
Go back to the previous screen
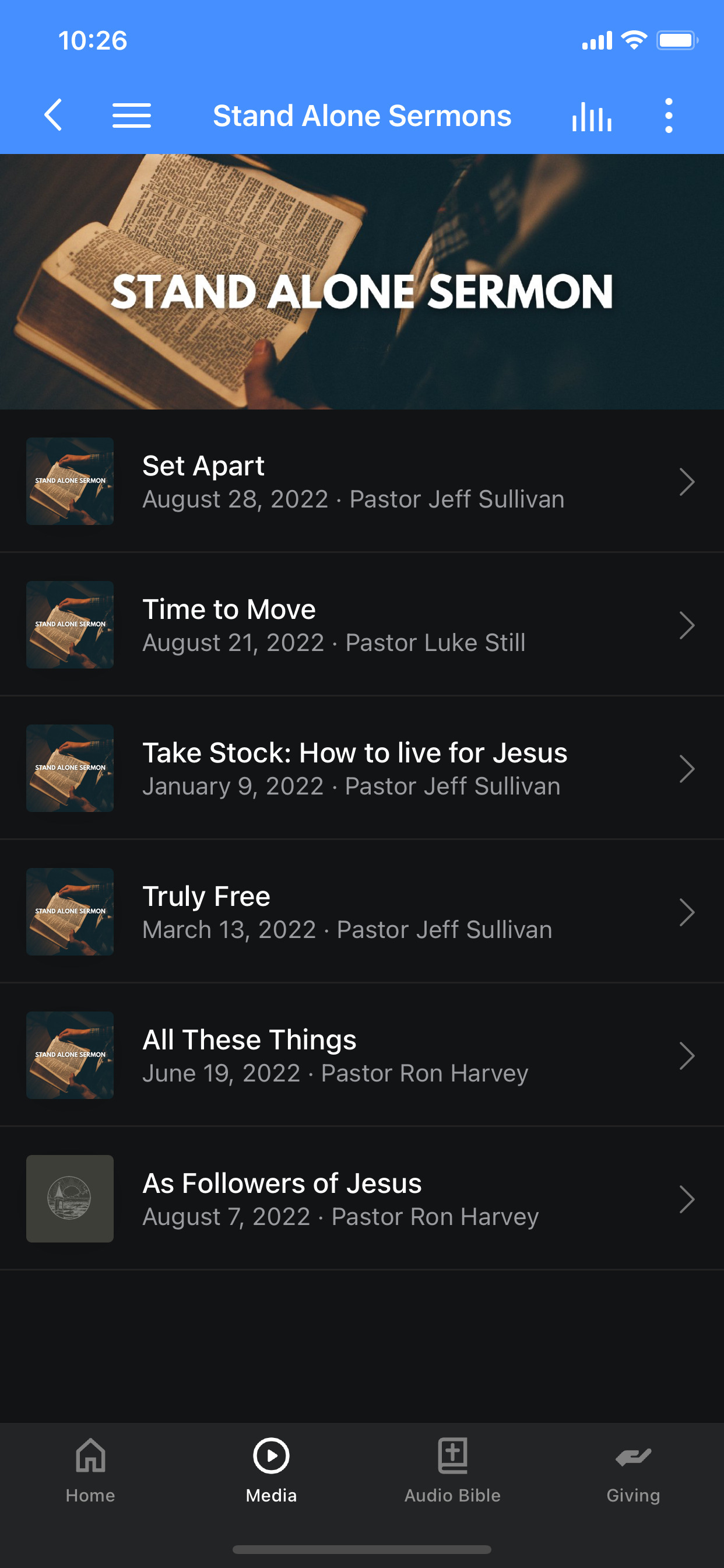(54, 115)
